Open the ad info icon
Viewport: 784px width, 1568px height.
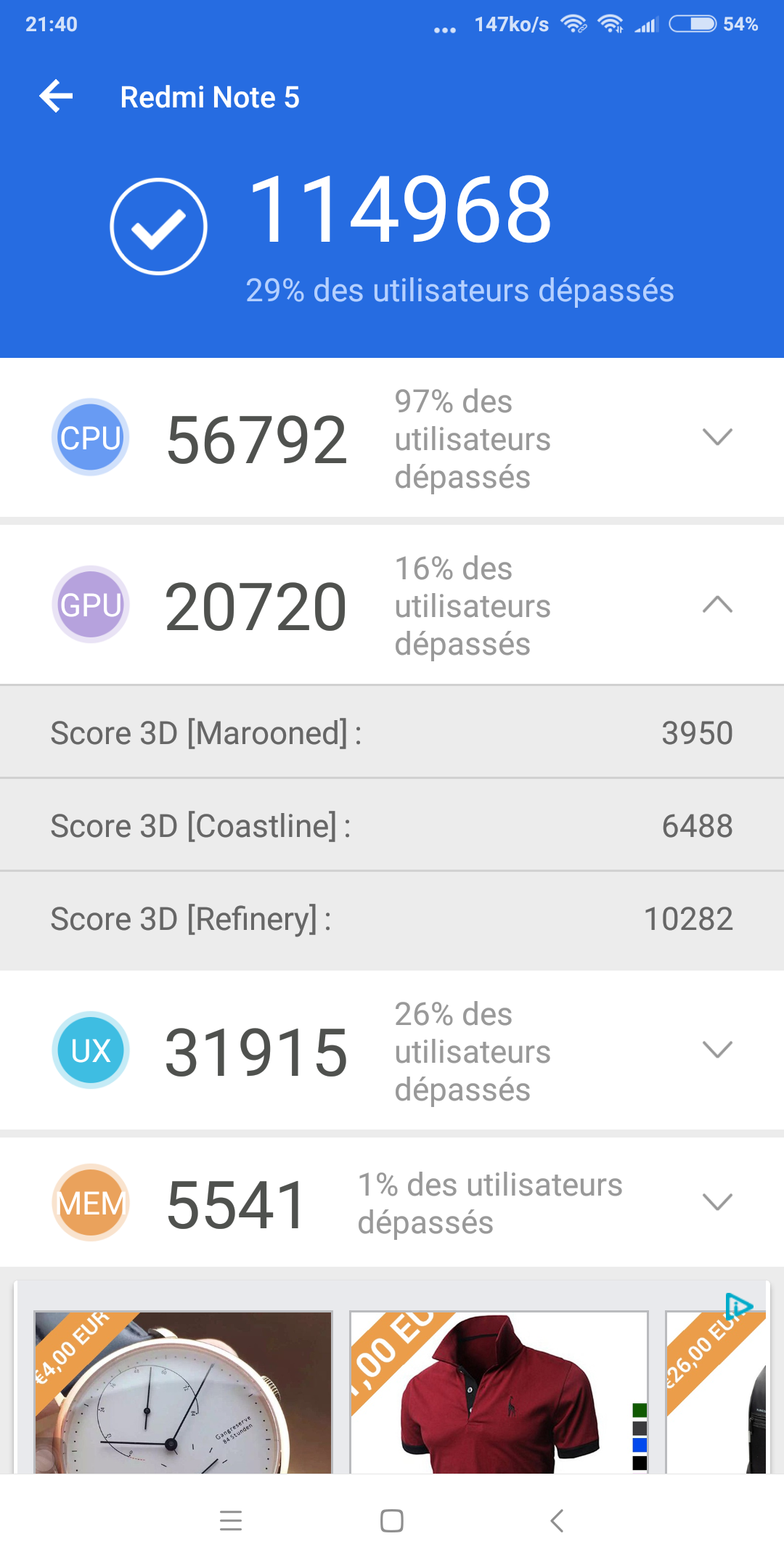738,1307
